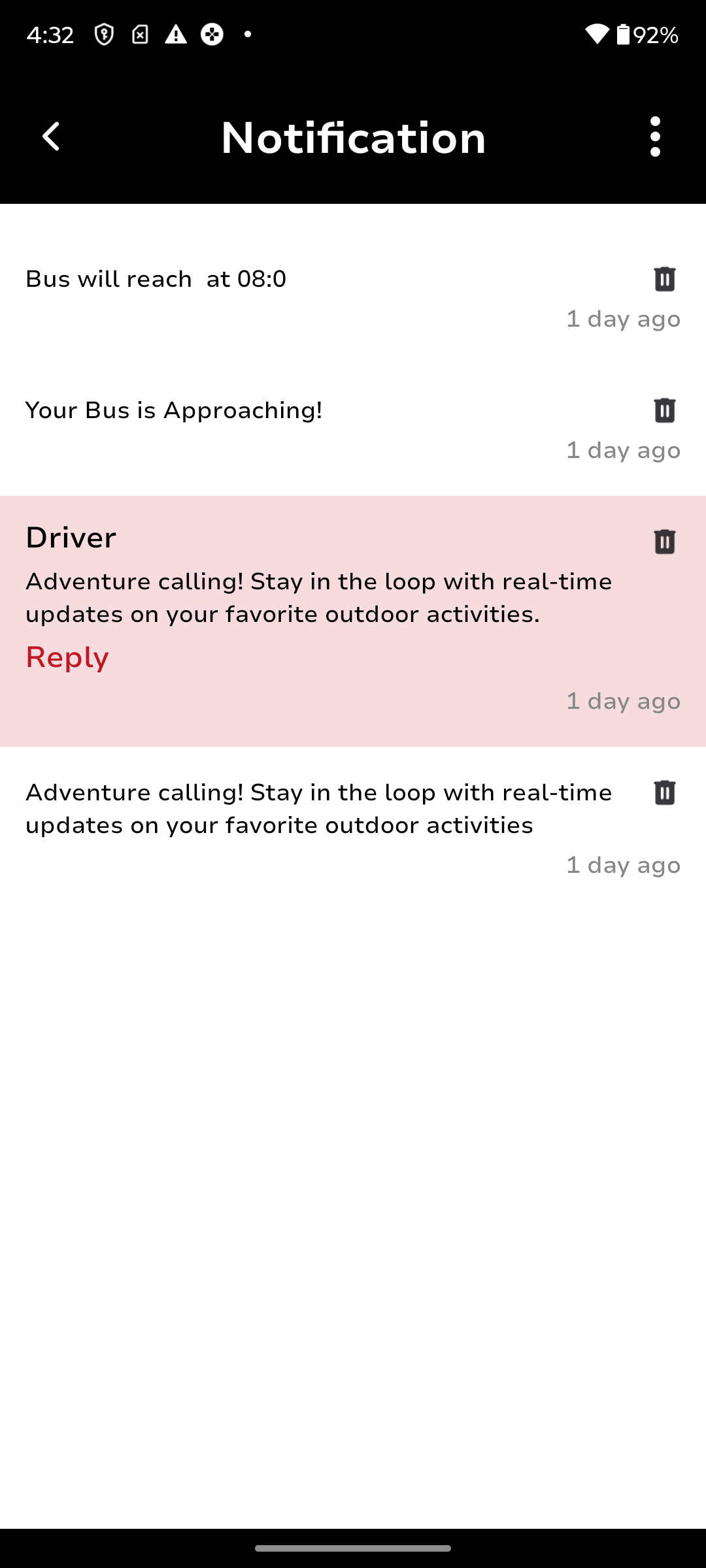The width and height of the screenshot is (706, 1568).
Task: Delete the 'Bus will reach at 08:0' notification
Action: coord(664,279)
